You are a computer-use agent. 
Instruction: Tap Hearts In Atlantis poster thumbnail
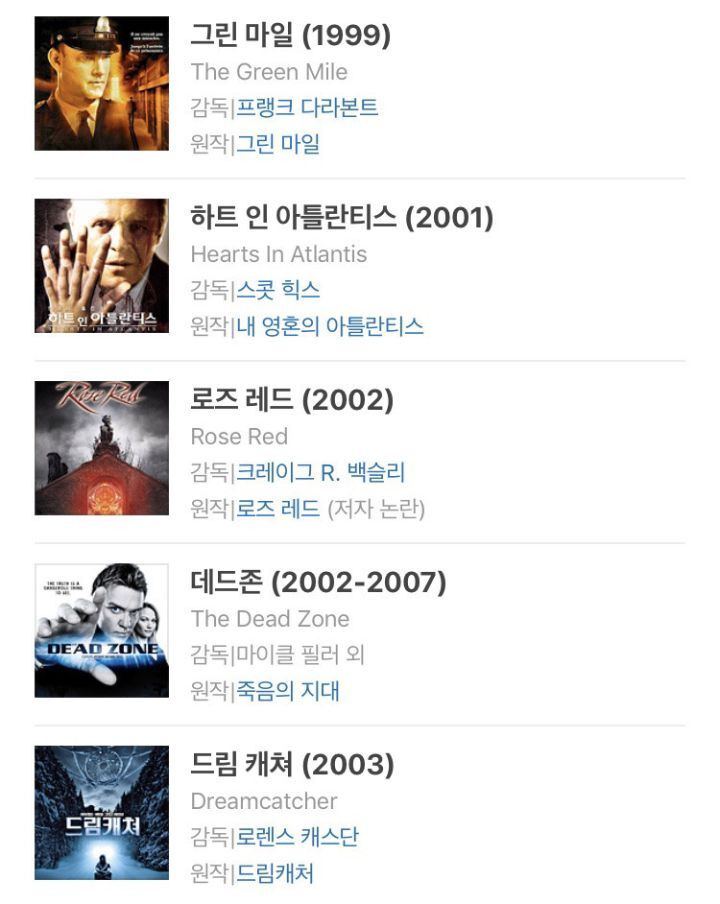pos(101,266)
